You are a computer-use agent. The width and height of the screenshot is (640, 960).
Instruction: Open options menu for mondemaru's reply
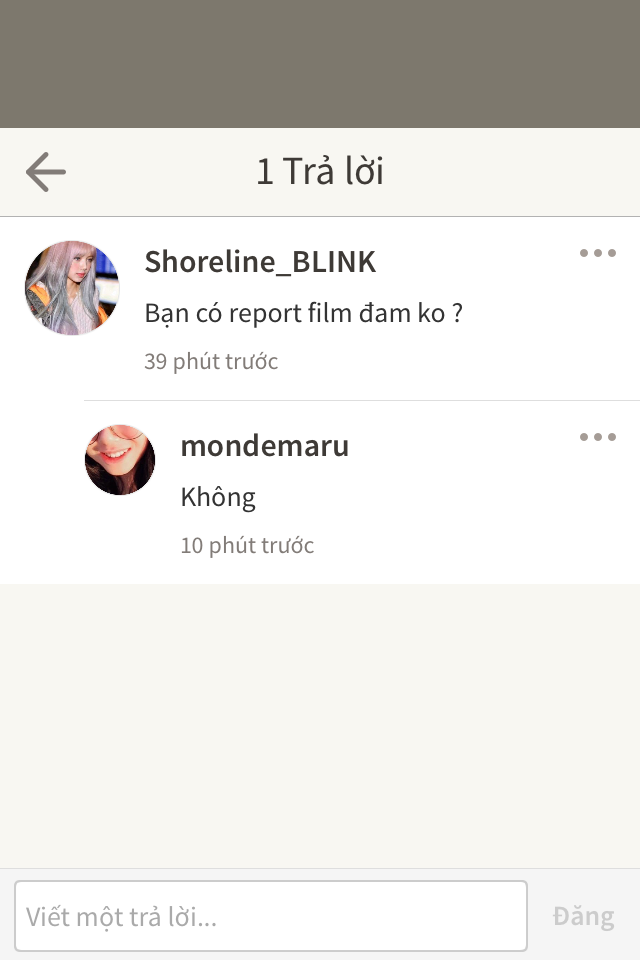point(598,437)
